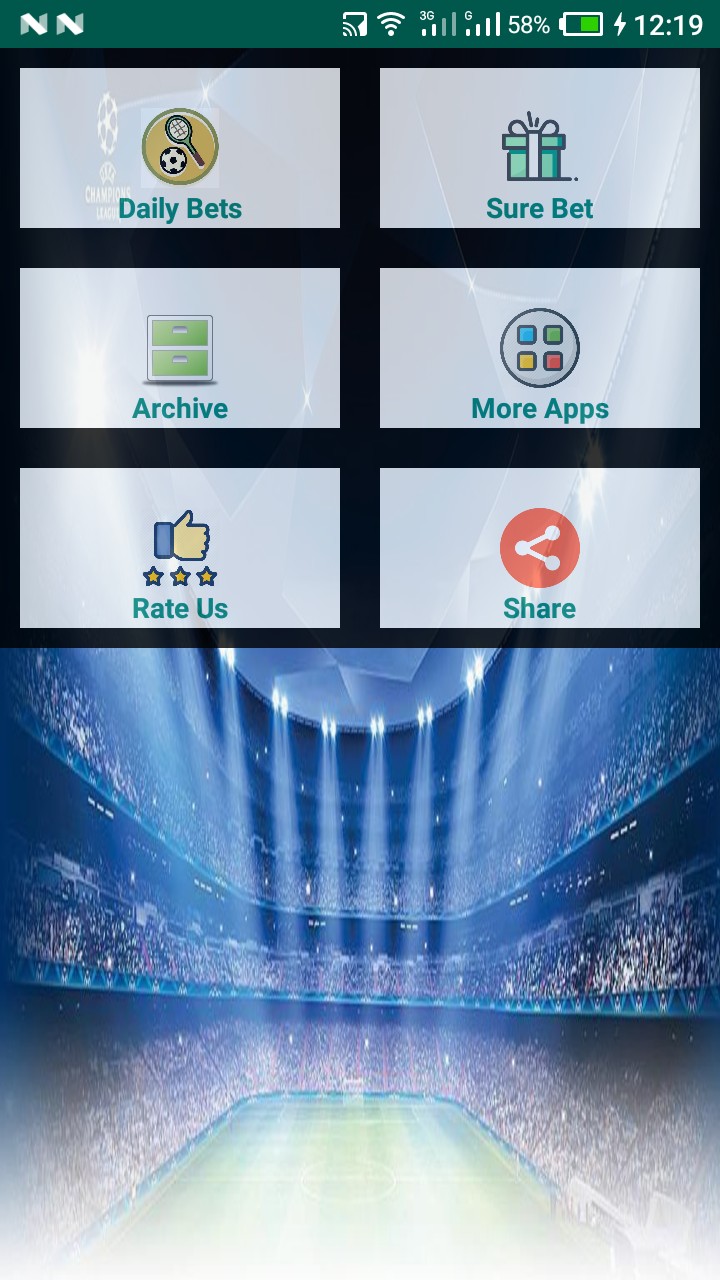Image resolution: width=720 pixels, height=1280 pixels.
Task: Share the app with others
Action: point(540,548)
